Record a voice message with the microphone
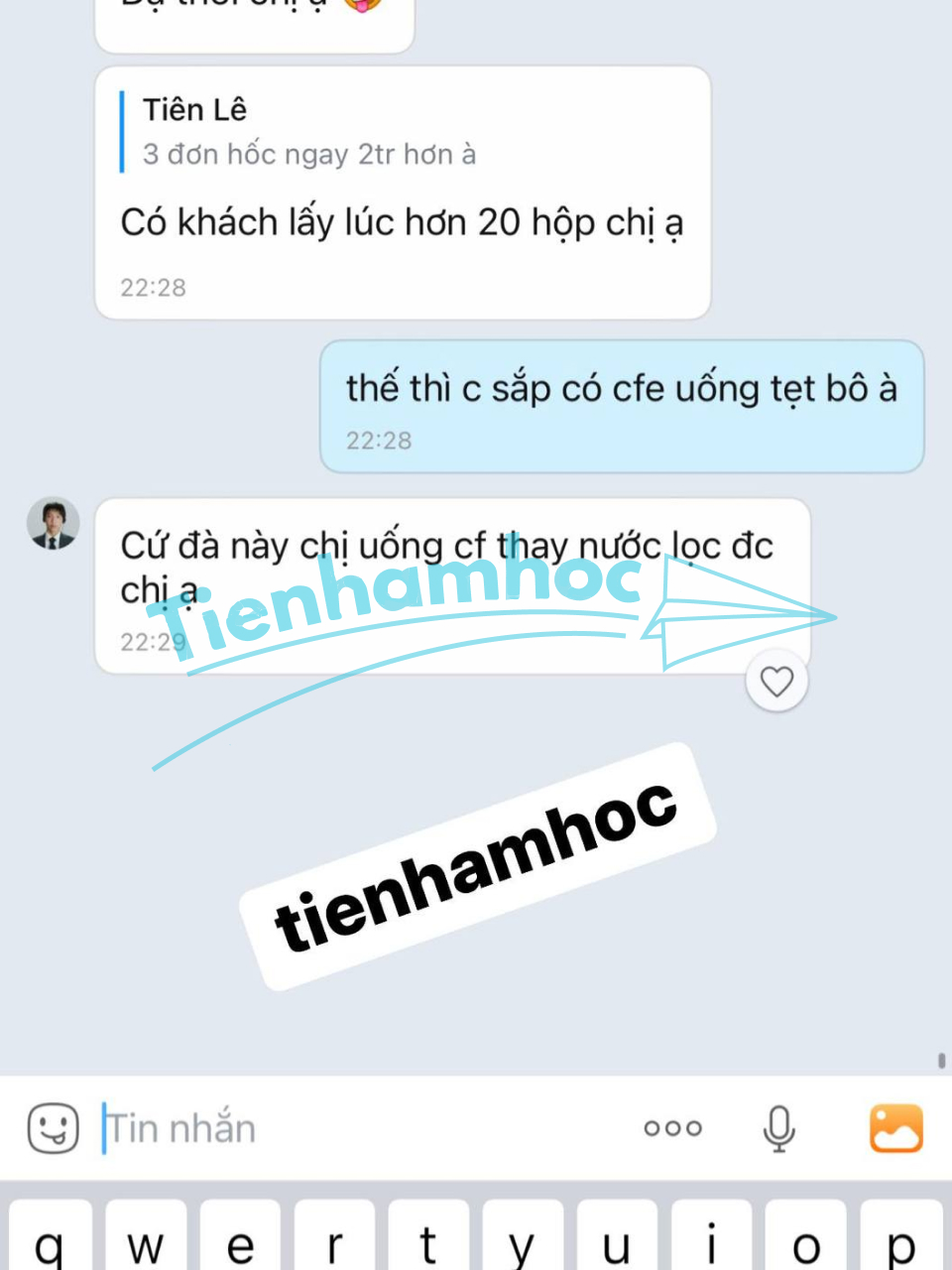The width and height of the screenshot is (952, 1270). [x=778, y=1128]
